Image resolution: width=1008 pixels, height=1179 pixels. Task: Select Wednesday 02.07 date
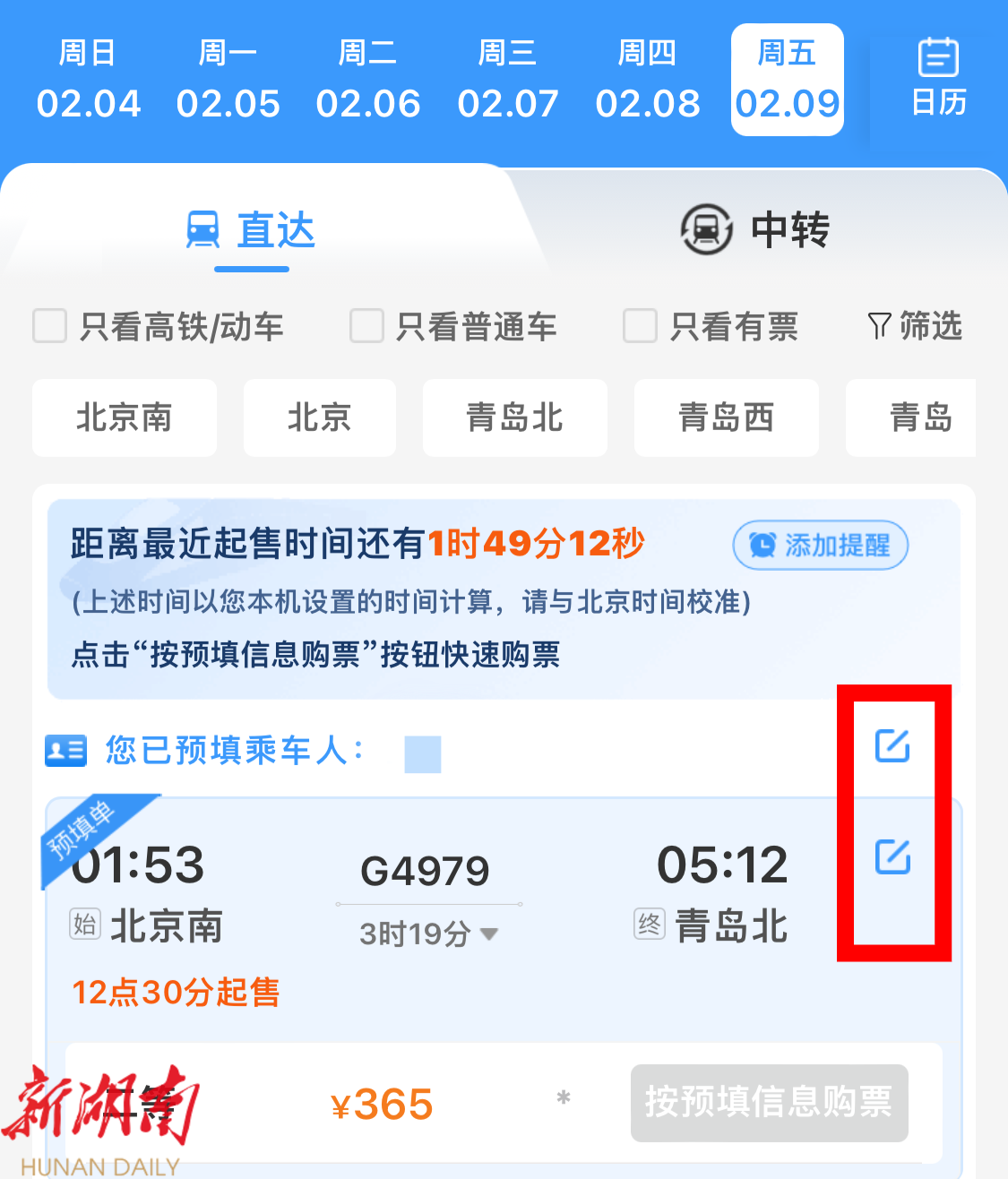pos(507,81)
